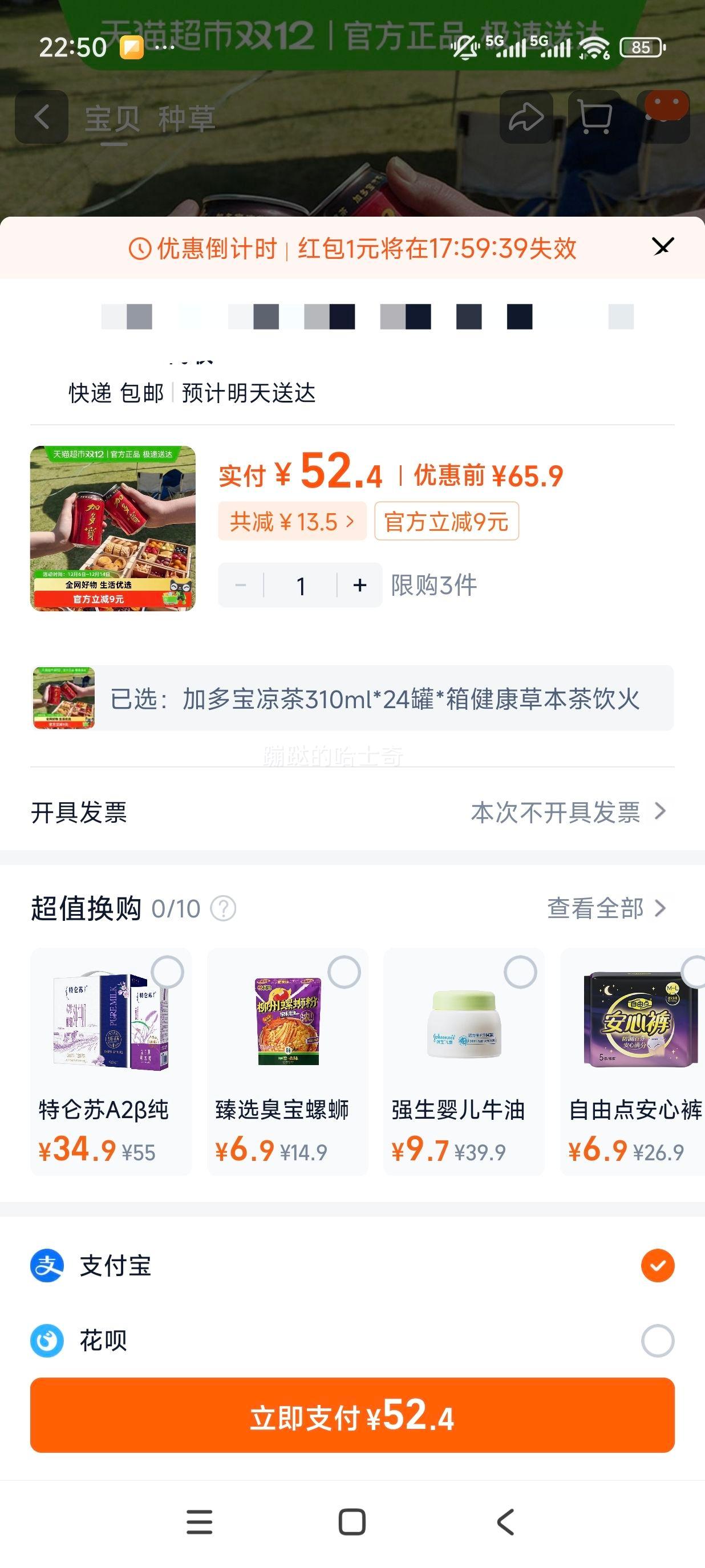Tap the Huabei logo icon
This screenshot has height=1568, width=705.
pyautogui.click(x=46, y=1339)
